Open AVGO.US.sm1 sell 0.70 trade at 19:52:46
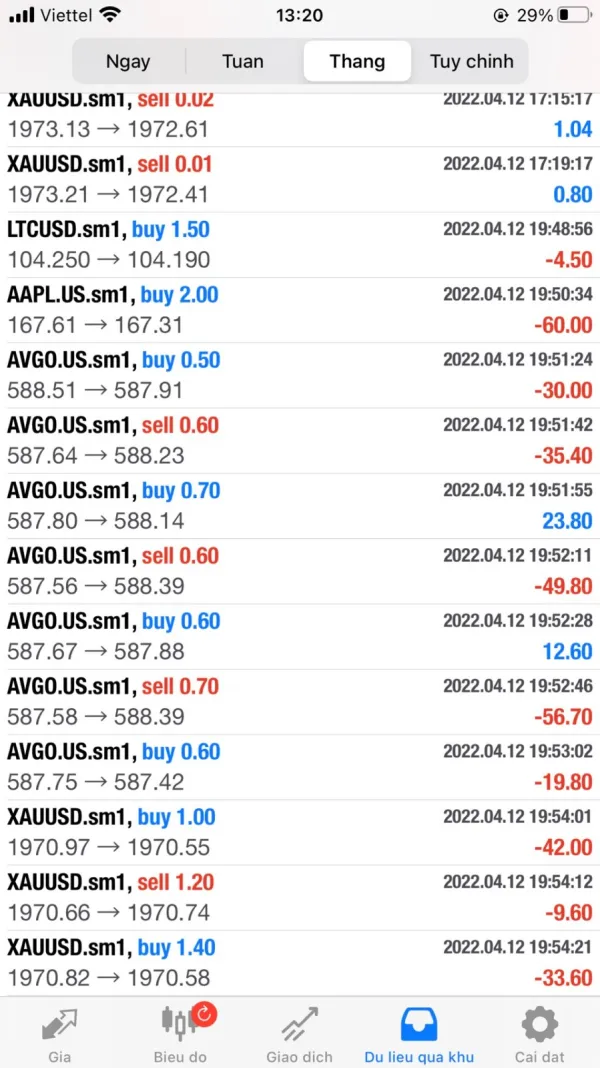The image size is (600, 1068). (x=300, y=702)
